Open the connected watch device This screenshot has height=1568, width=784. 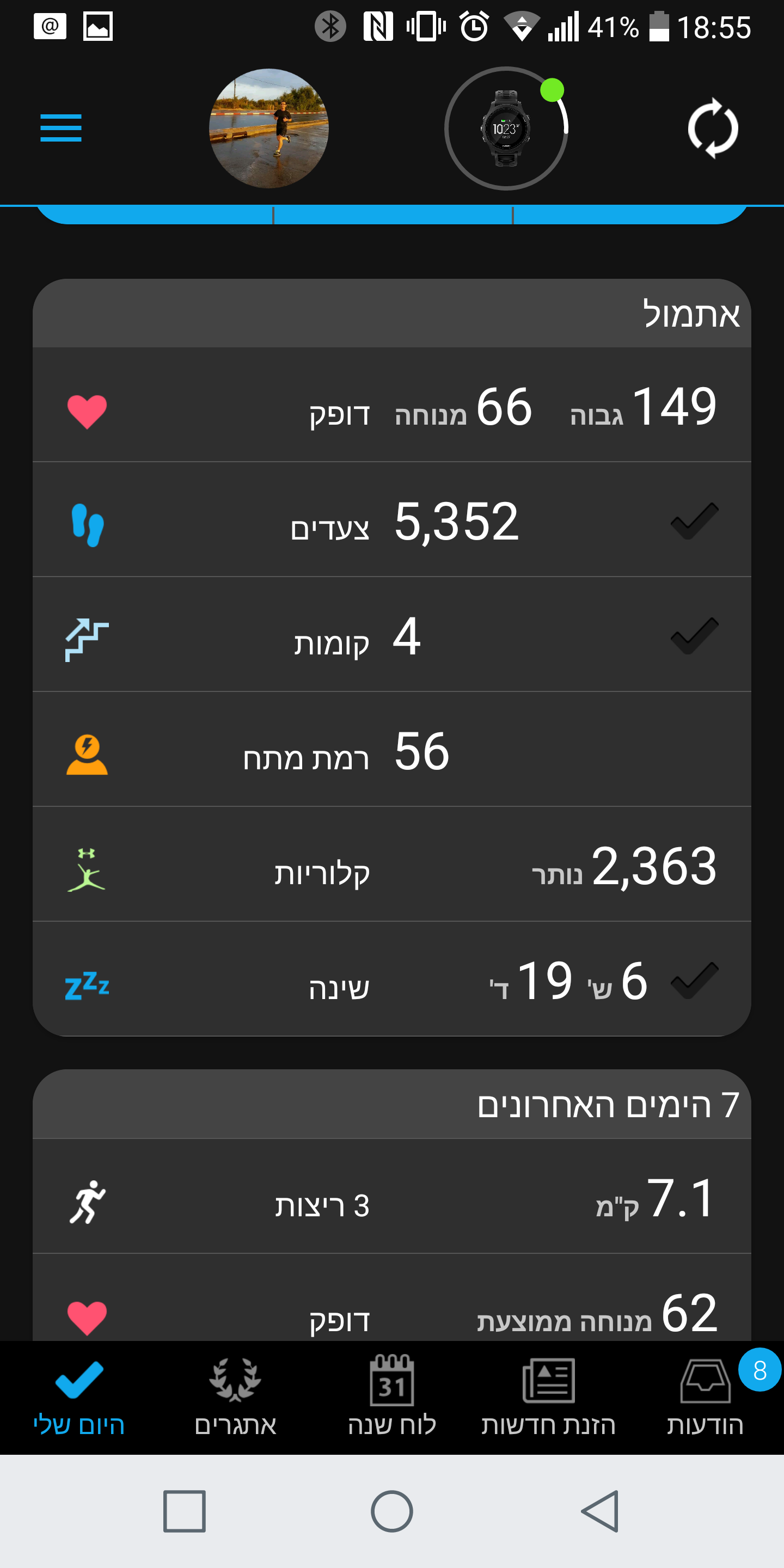coord(506,128)
